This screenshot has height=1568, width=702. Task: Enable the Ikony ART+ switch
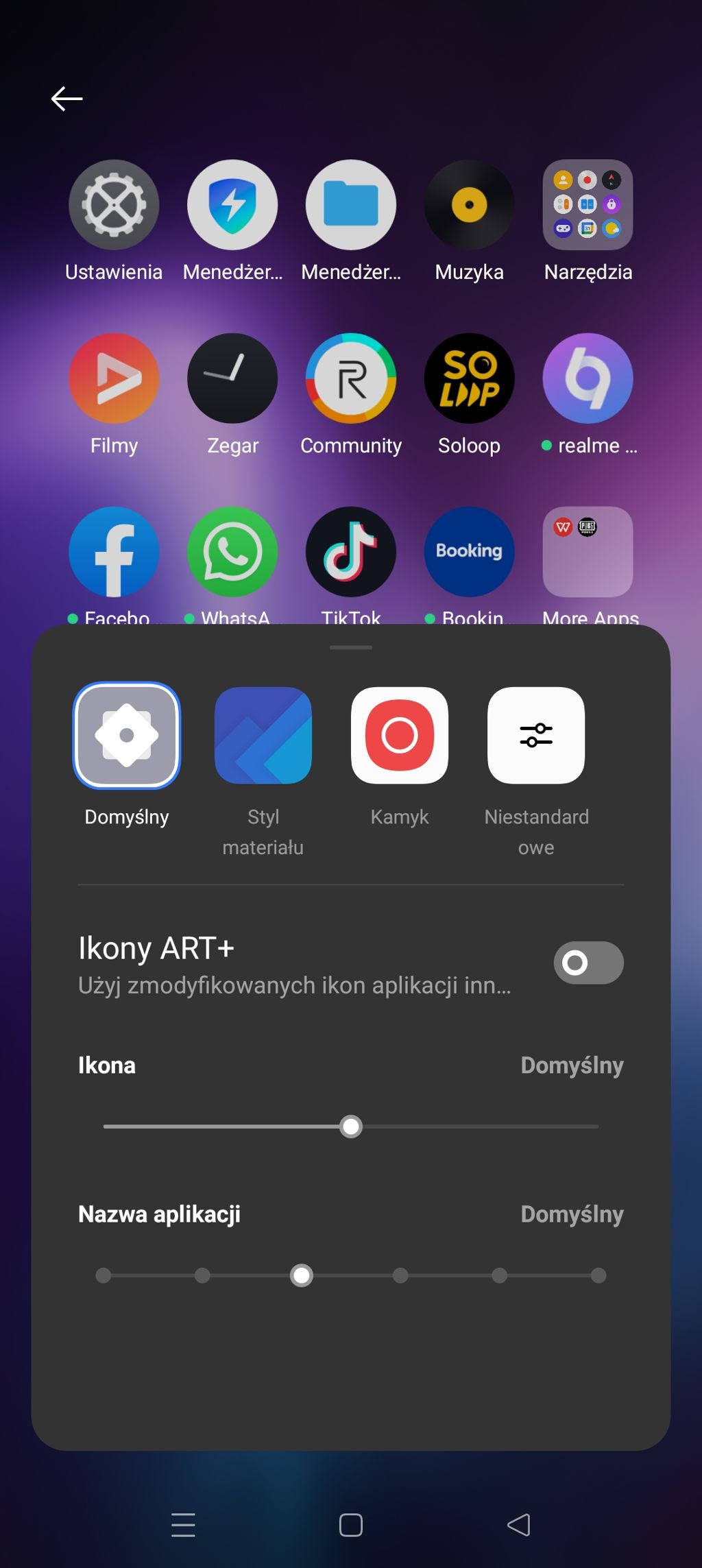(x=588, y=963)
